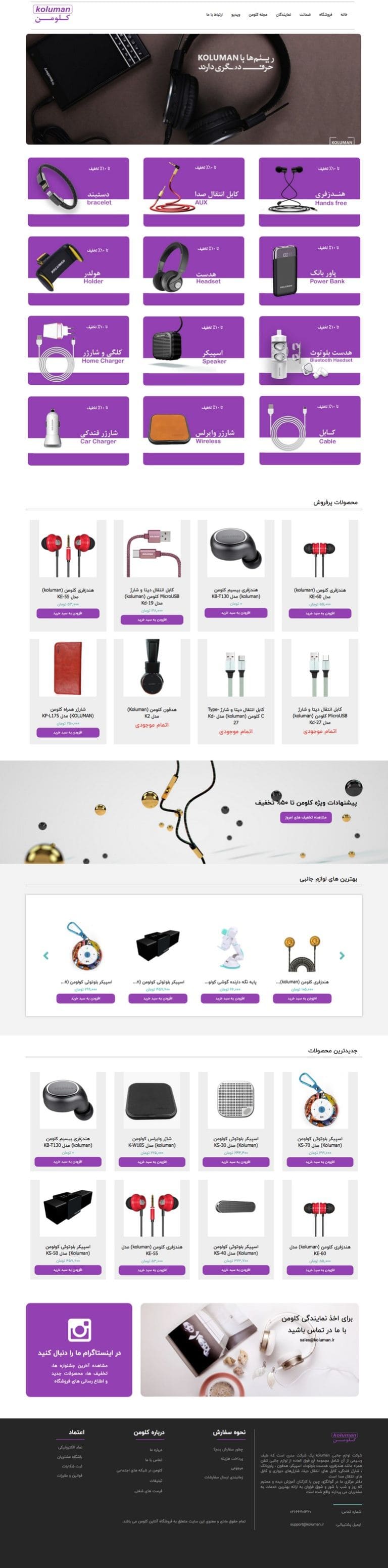Open the فروشگاه (shop) menu item
The width and height of the screenshot is (388, 1568).
pos(326,14)
